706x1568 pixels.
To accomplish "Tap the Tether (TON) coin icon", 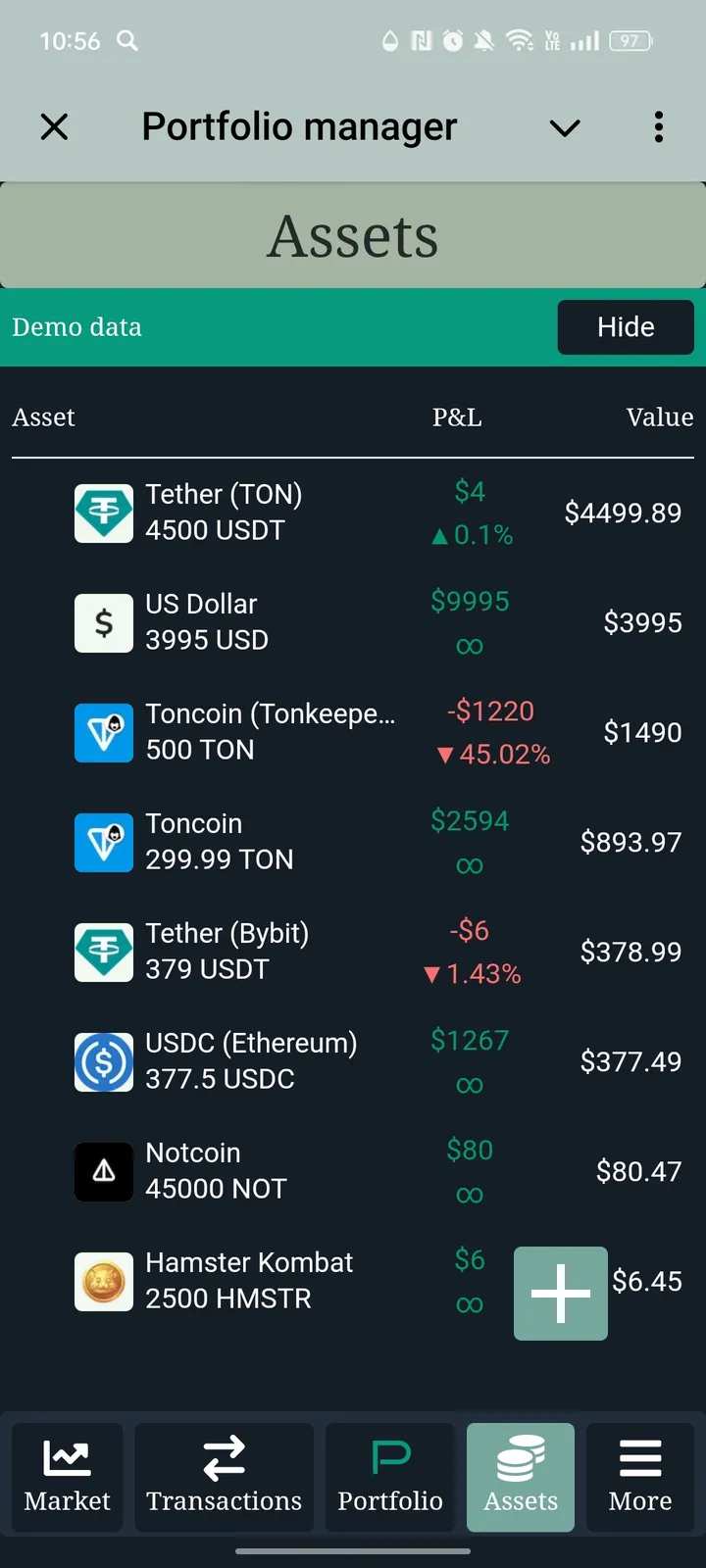I will pyautogui.click(x=103, y=513).
